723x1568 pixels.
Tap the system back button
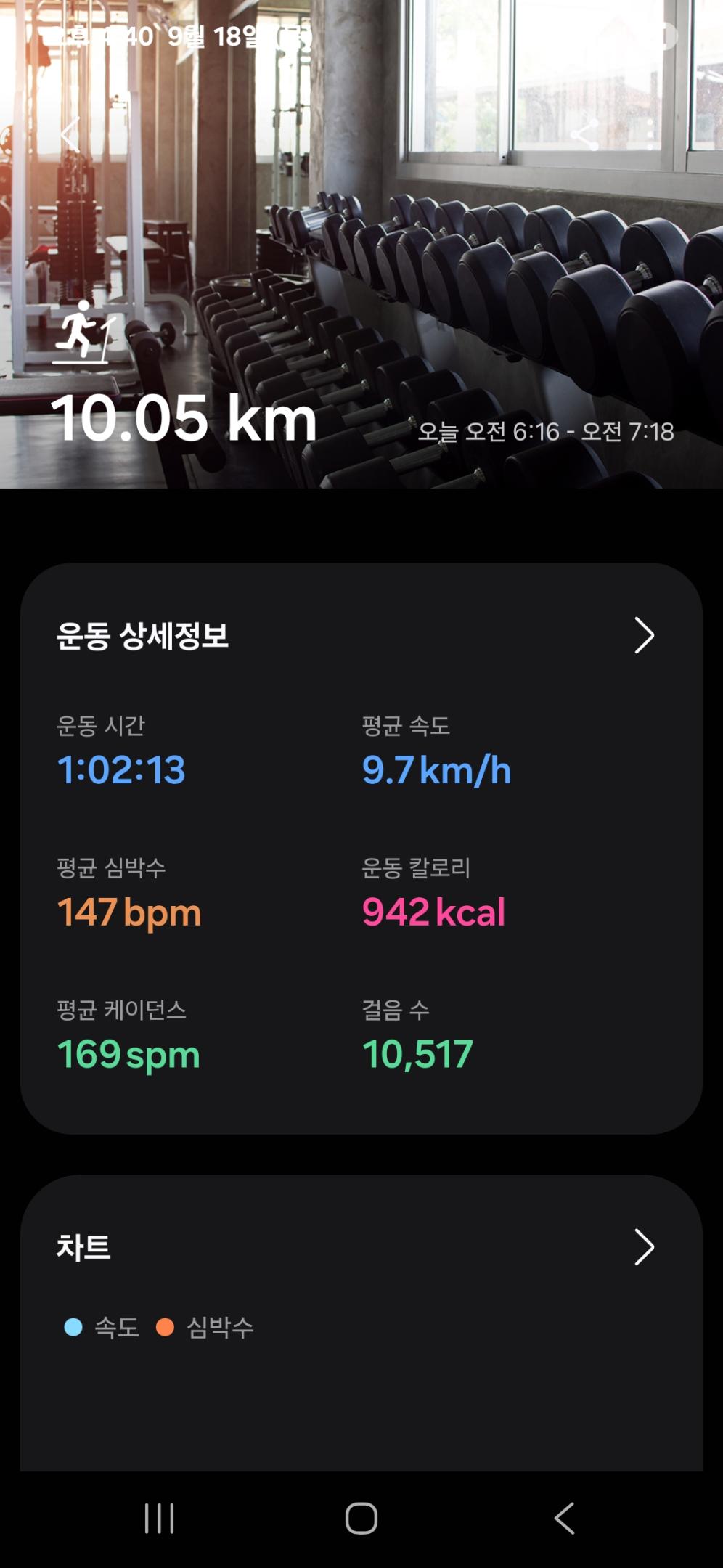(564, 1518)
